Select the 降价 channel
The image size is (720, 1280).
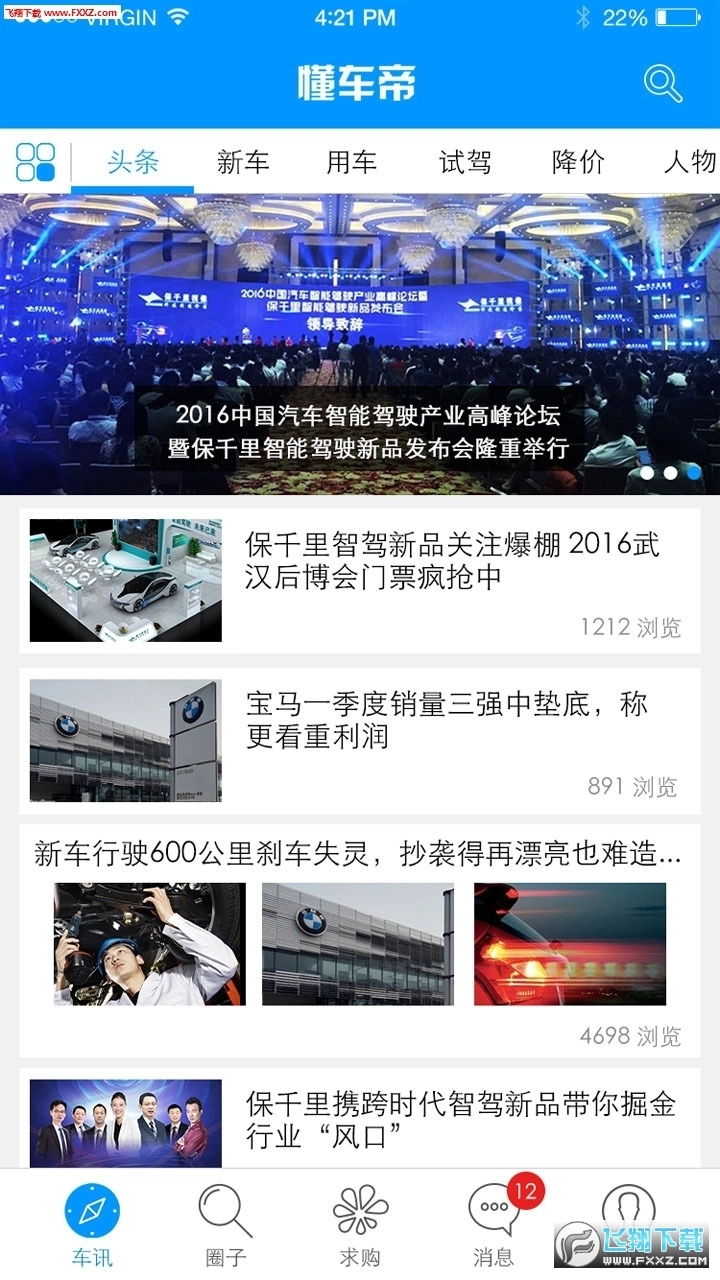pos(575,162)
